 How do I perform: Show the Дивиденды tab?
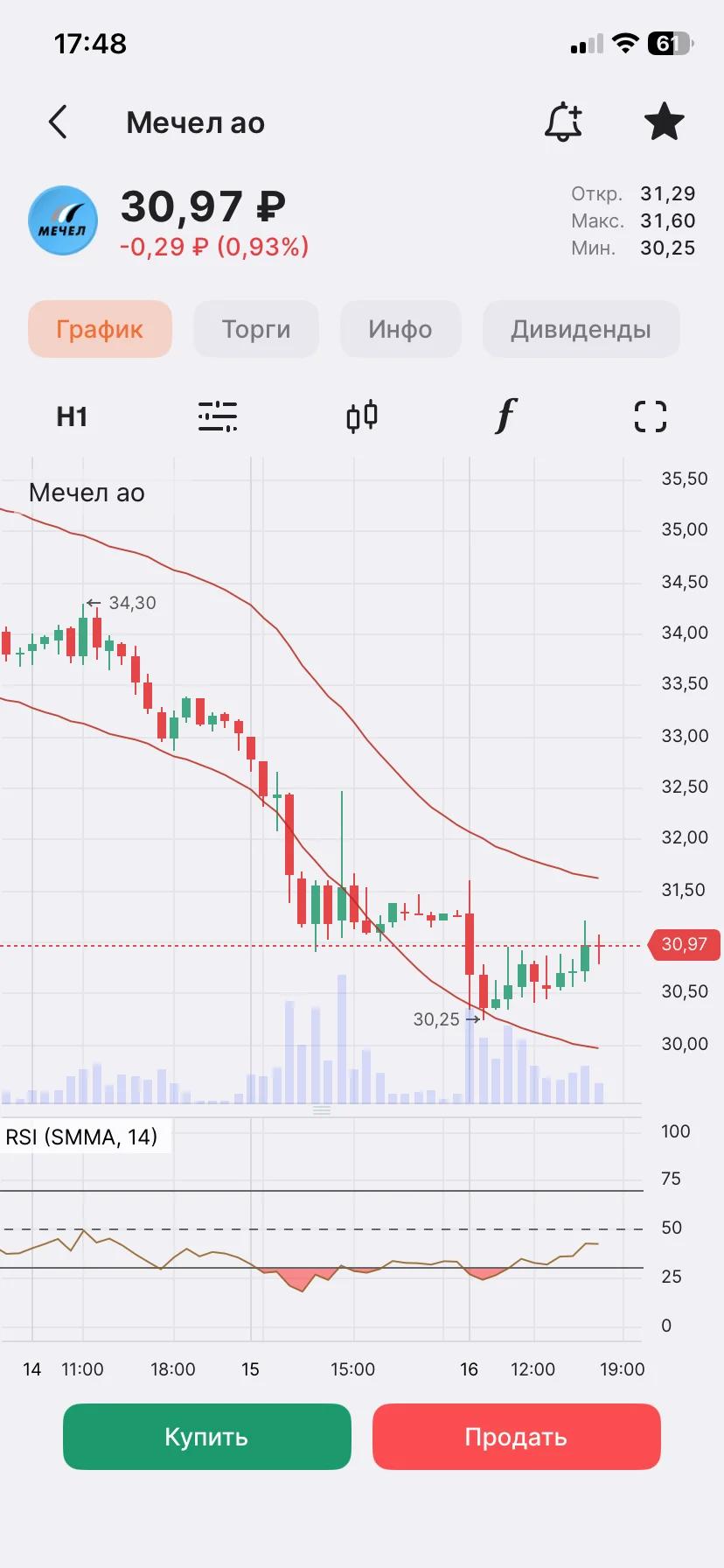581,329
